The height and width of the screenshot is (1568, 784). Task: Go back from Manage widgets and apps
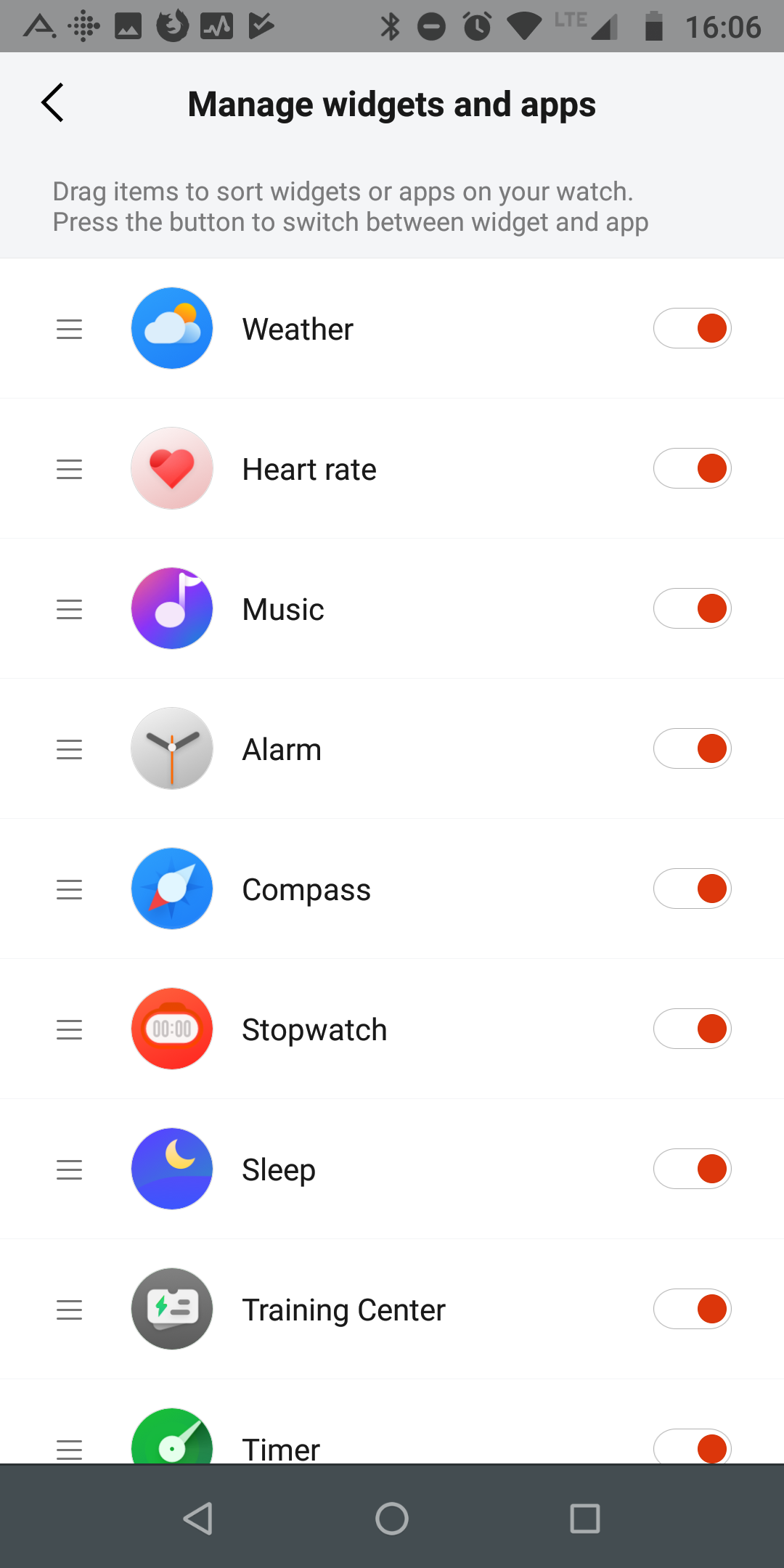click(53, 102)
